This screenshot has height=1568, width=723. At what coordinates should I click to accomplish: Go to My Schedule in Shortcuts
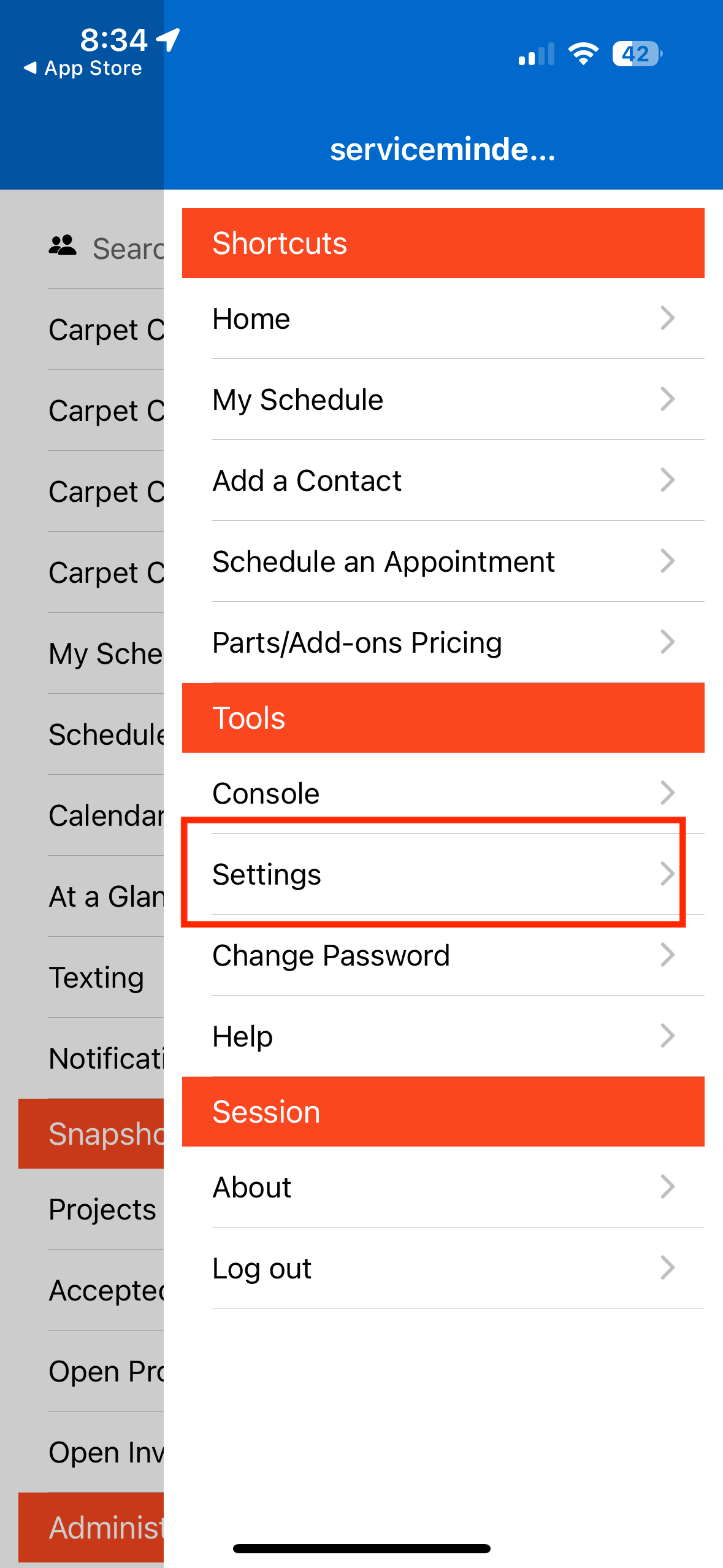pyautogui.click(x=442, y=399)
